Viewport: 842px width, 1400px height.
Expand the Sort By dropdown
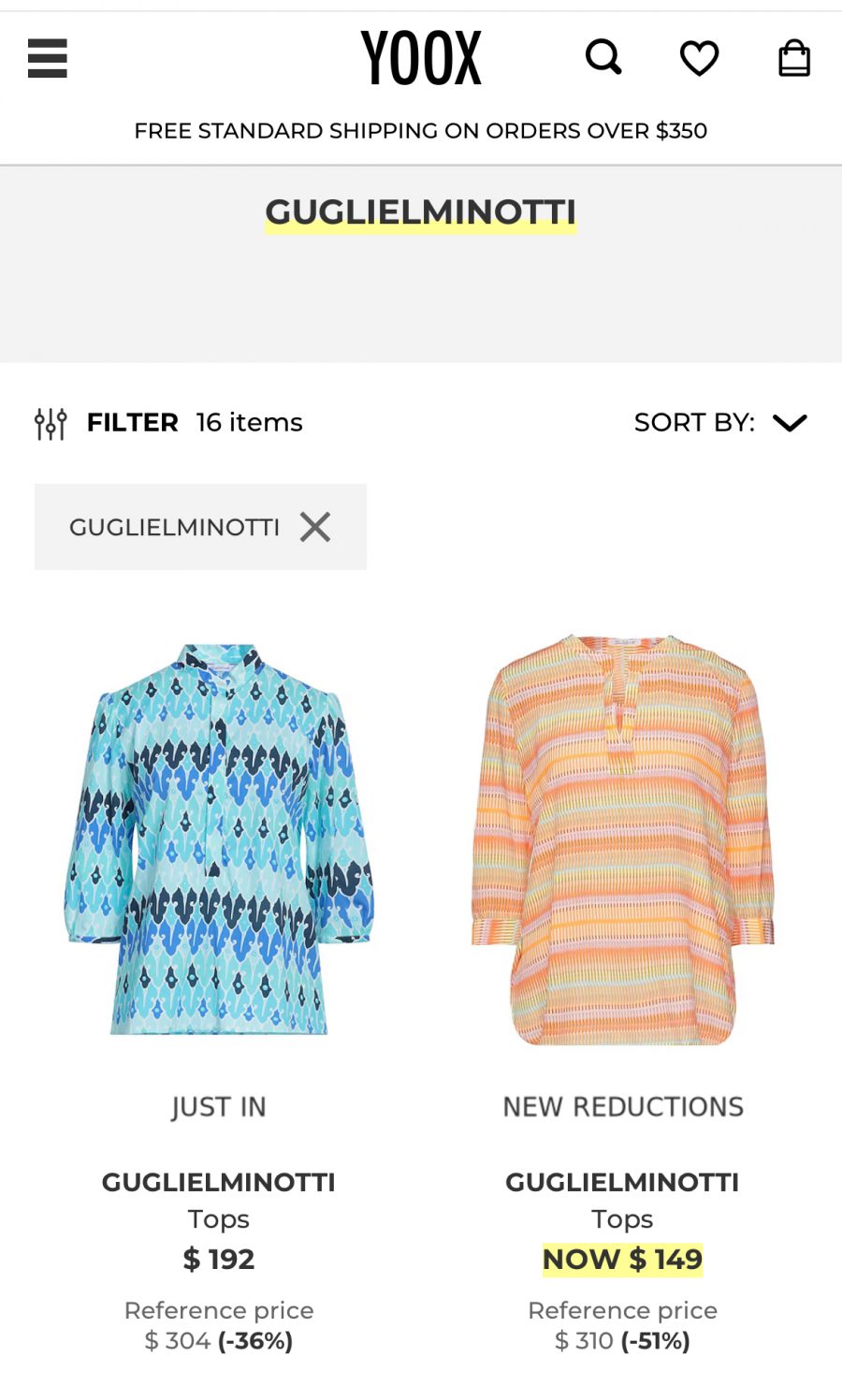click(720, 423)
